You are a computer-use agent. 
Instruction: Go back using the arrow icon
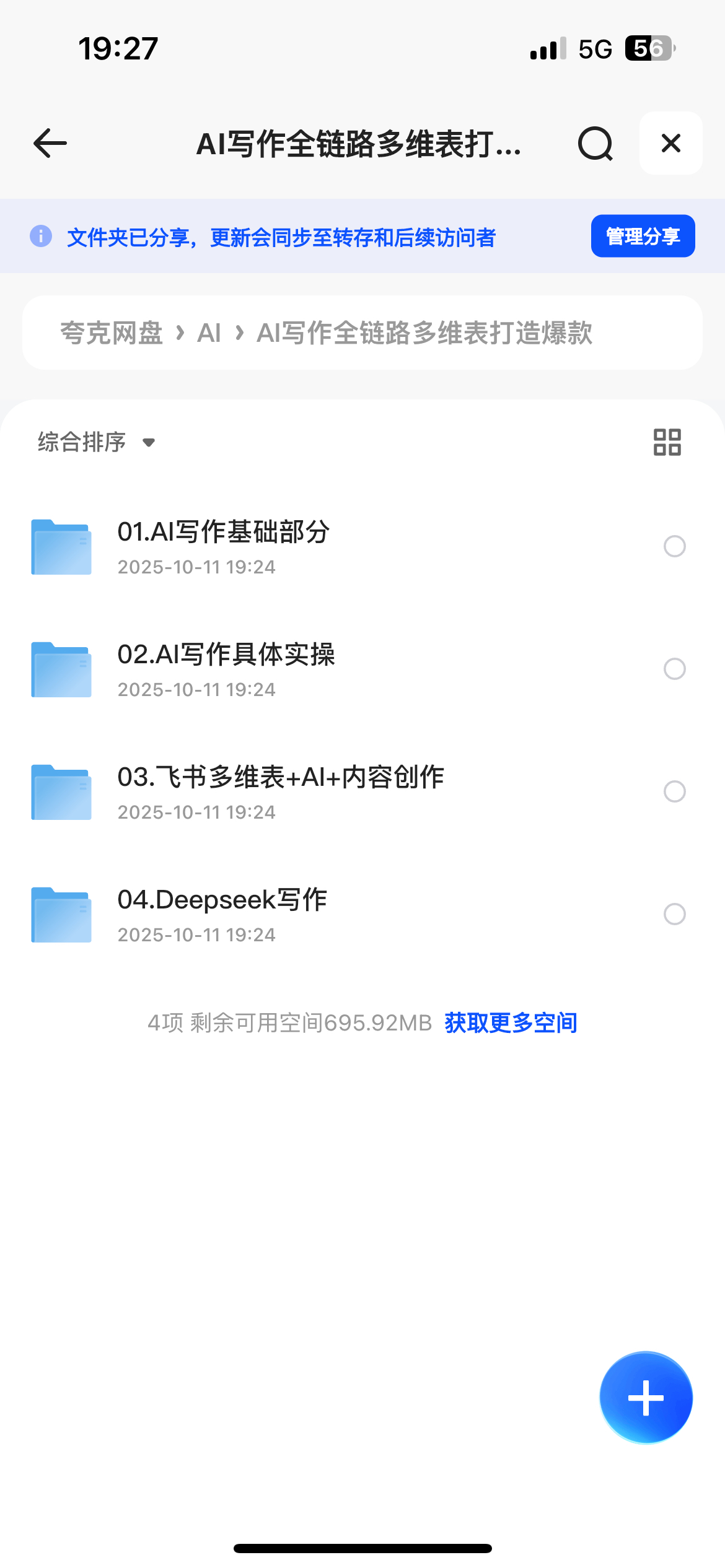(x=50, y=144)
